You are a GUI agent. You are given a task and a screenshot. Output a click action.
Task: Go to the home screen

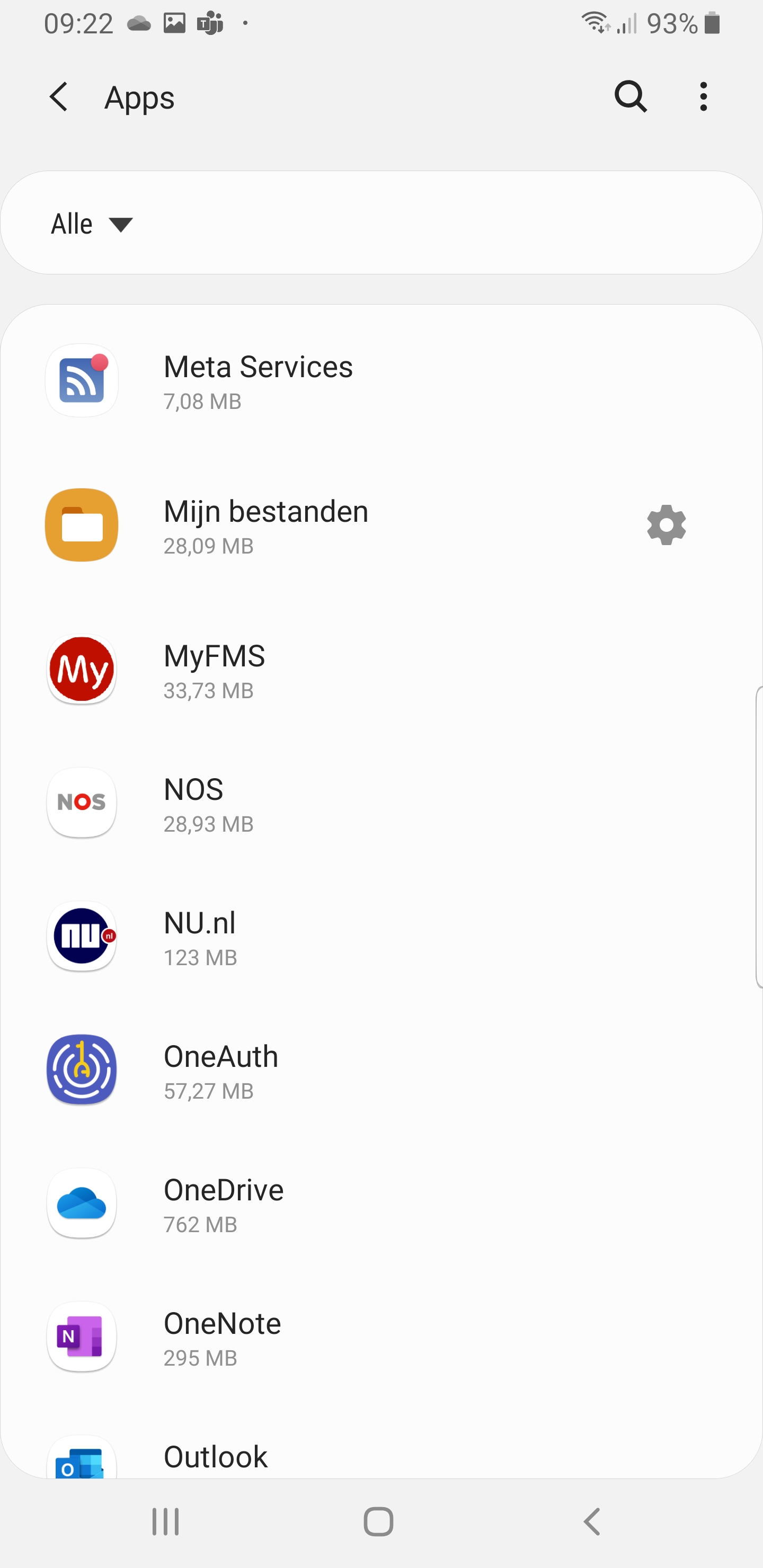click(378, 1522)
